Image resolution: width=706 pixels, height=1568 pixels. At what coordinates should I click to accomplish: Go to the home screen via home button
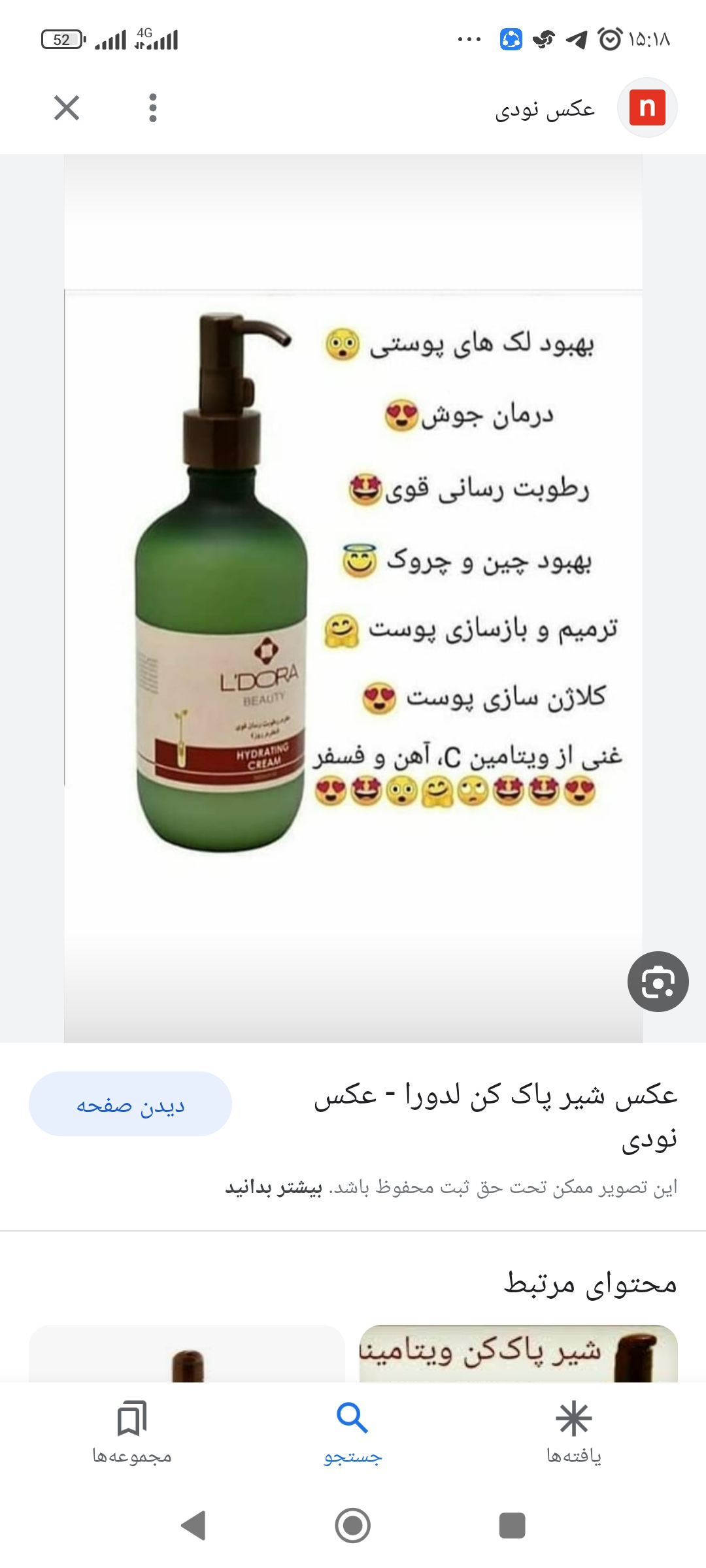353,1526
